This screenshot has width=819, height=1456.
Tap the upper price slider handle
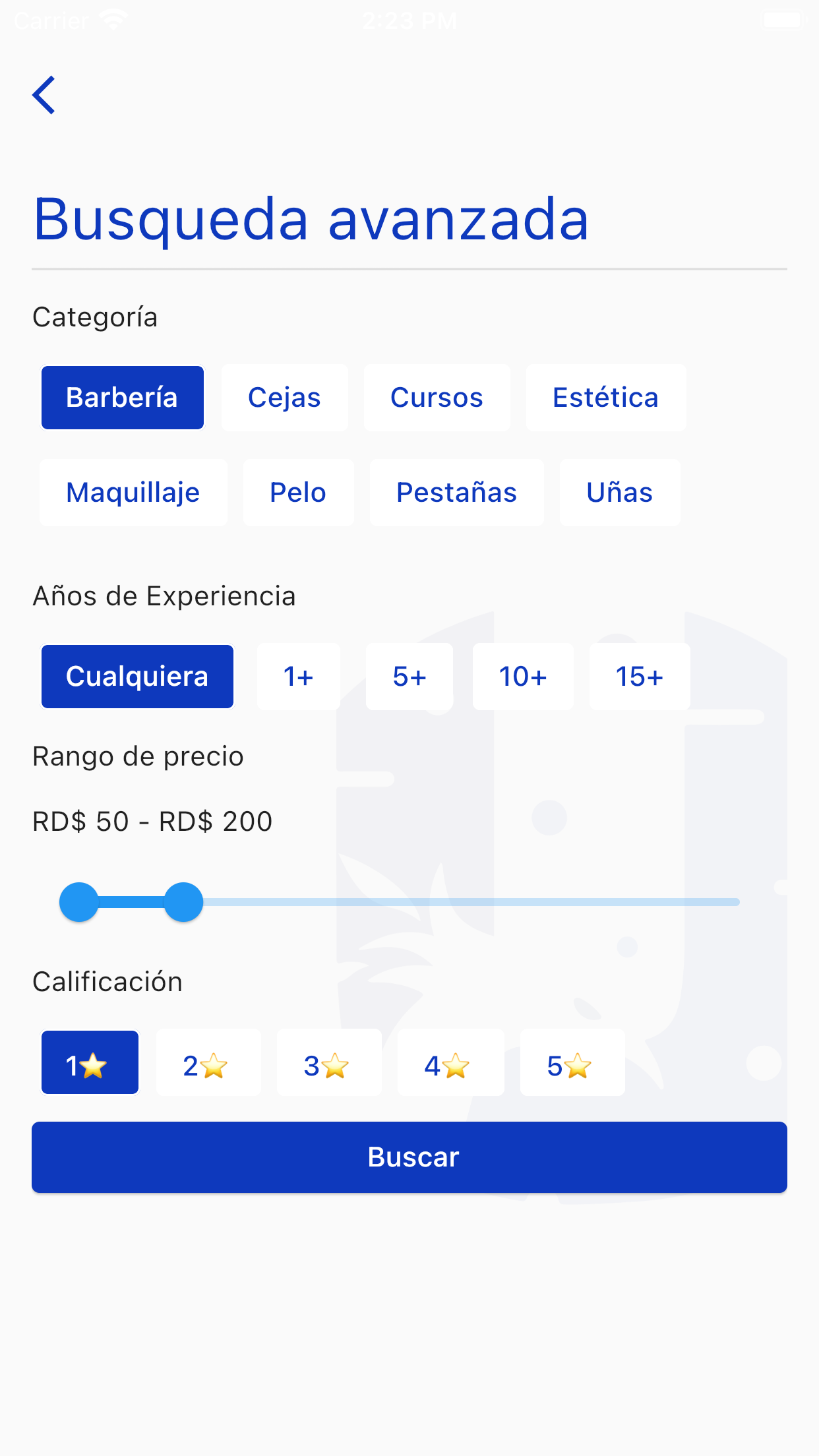[x=183, y=902]
